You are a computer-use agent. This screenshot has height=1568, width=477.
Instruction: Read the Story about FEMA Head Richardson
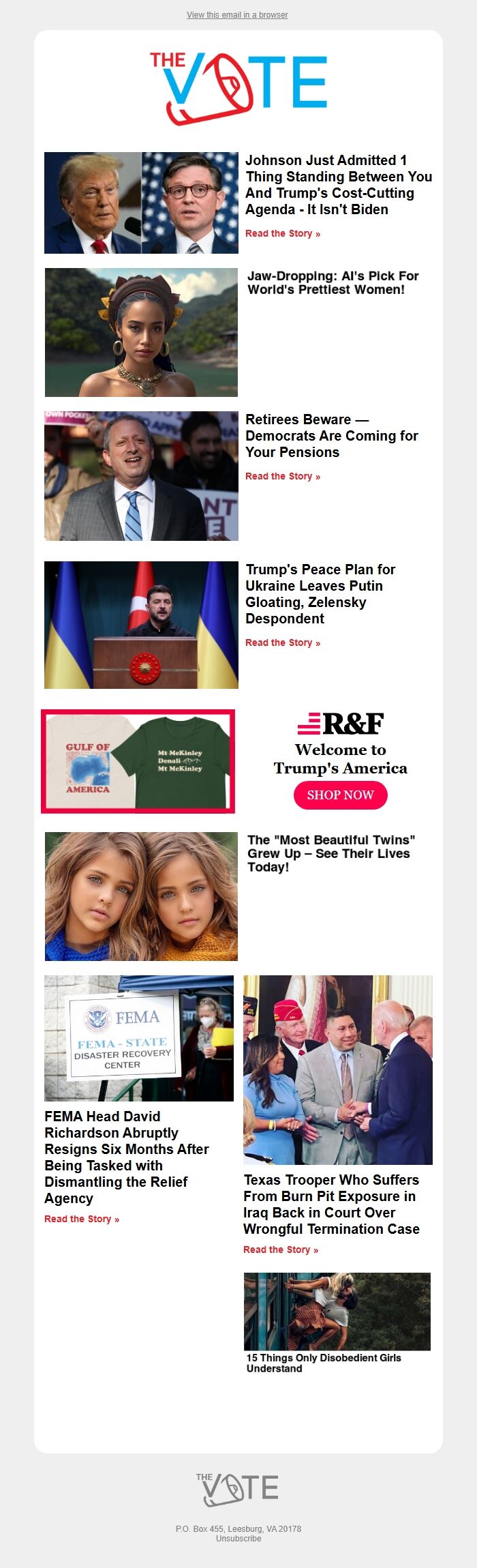82,1219
